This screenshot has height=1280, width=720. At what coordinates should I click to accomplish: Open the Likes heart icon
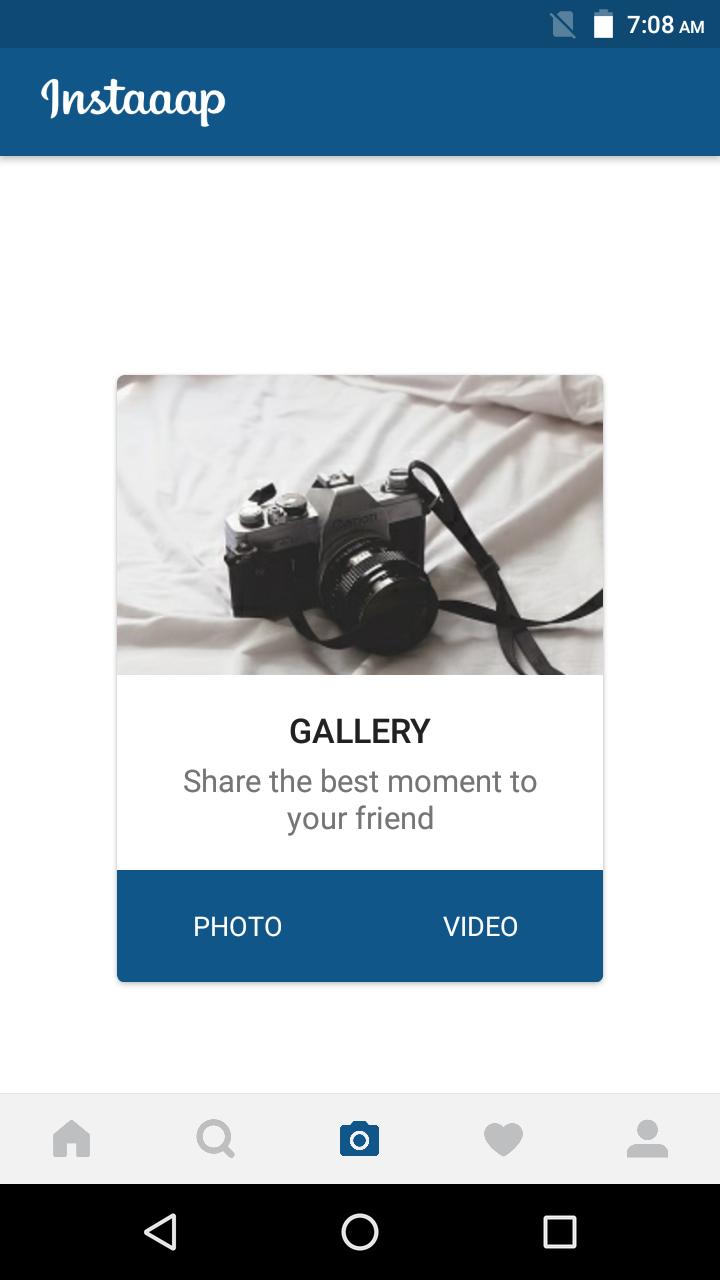pos(504,1138)
